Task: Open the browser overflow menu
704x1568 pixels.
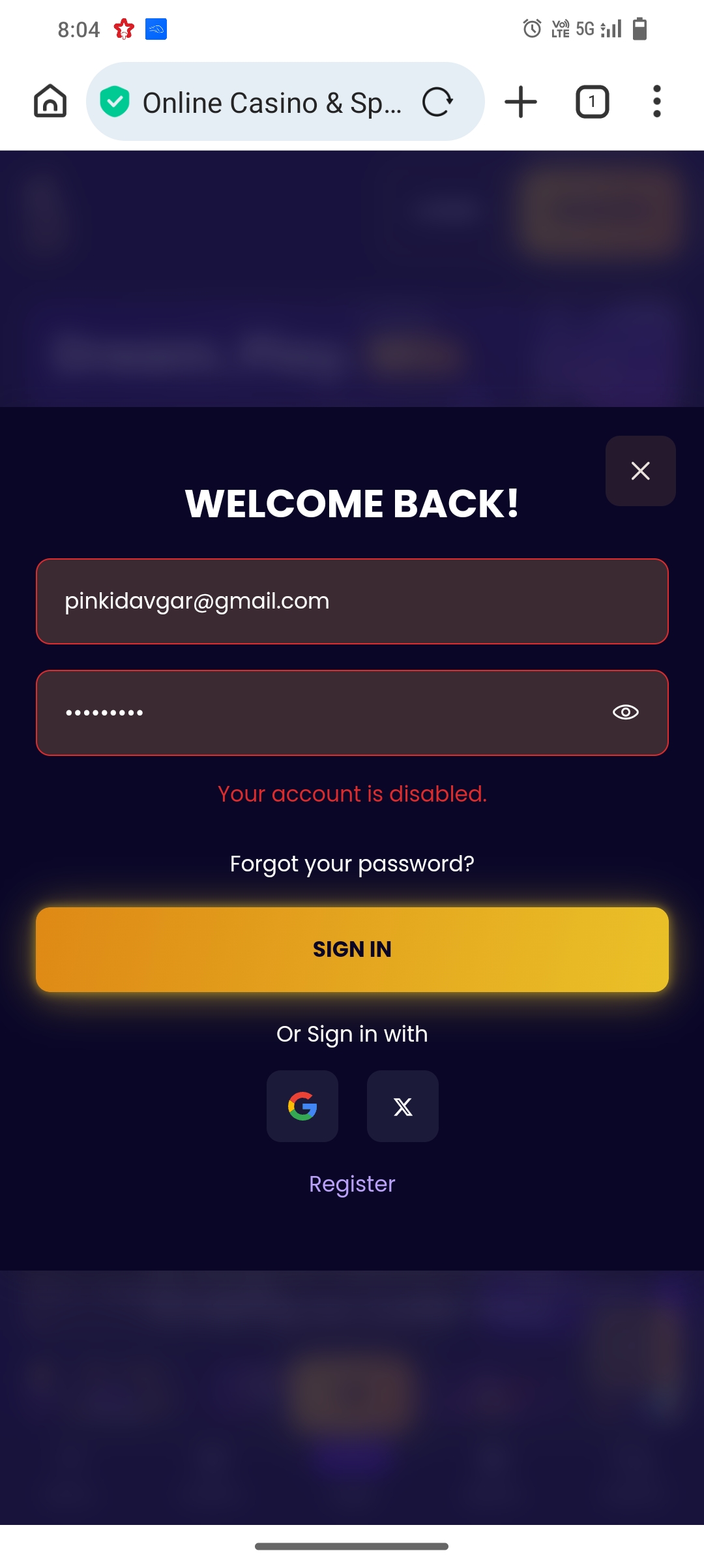Action: [x=656, y=102]
